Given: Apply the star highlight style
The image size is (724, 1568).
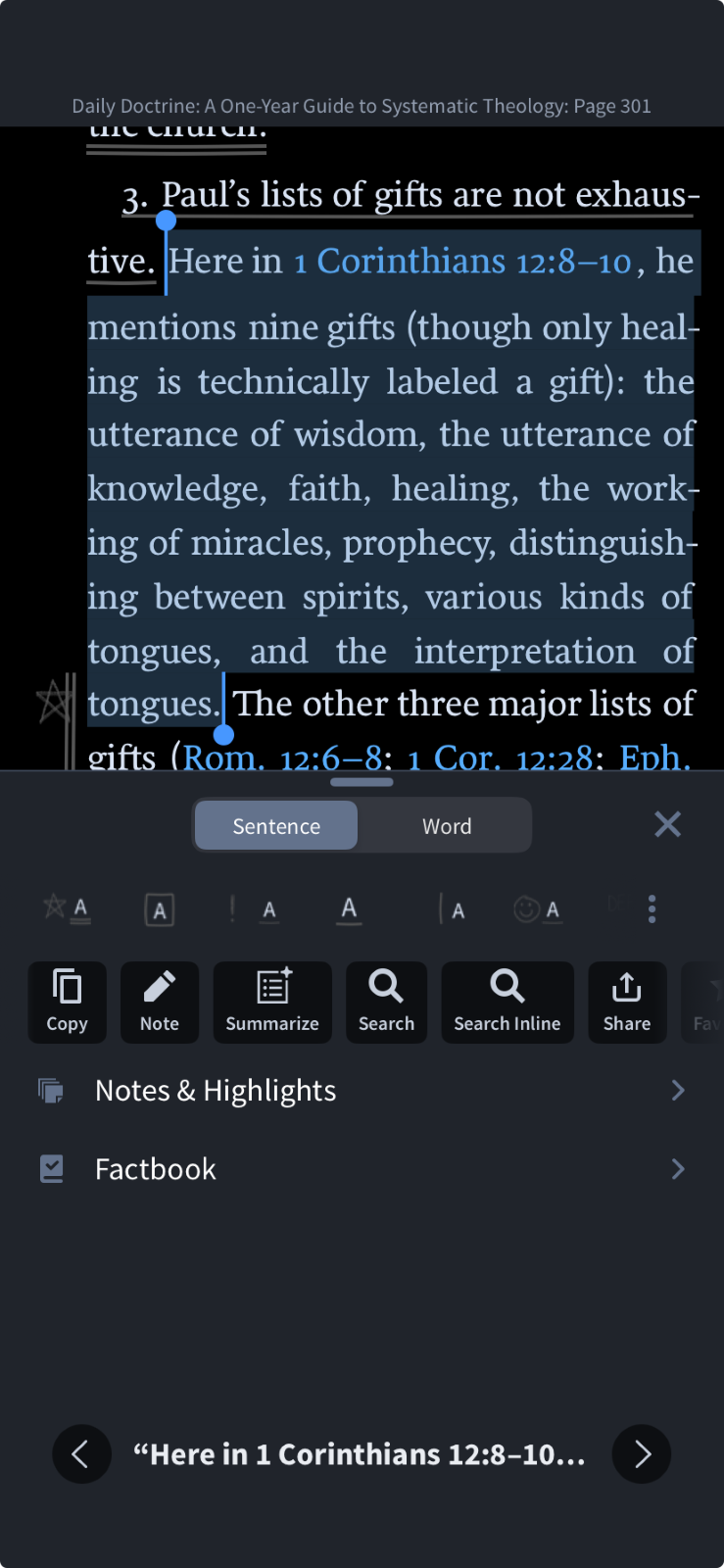Looking at the screenshot, I should (x=66, y=908).
